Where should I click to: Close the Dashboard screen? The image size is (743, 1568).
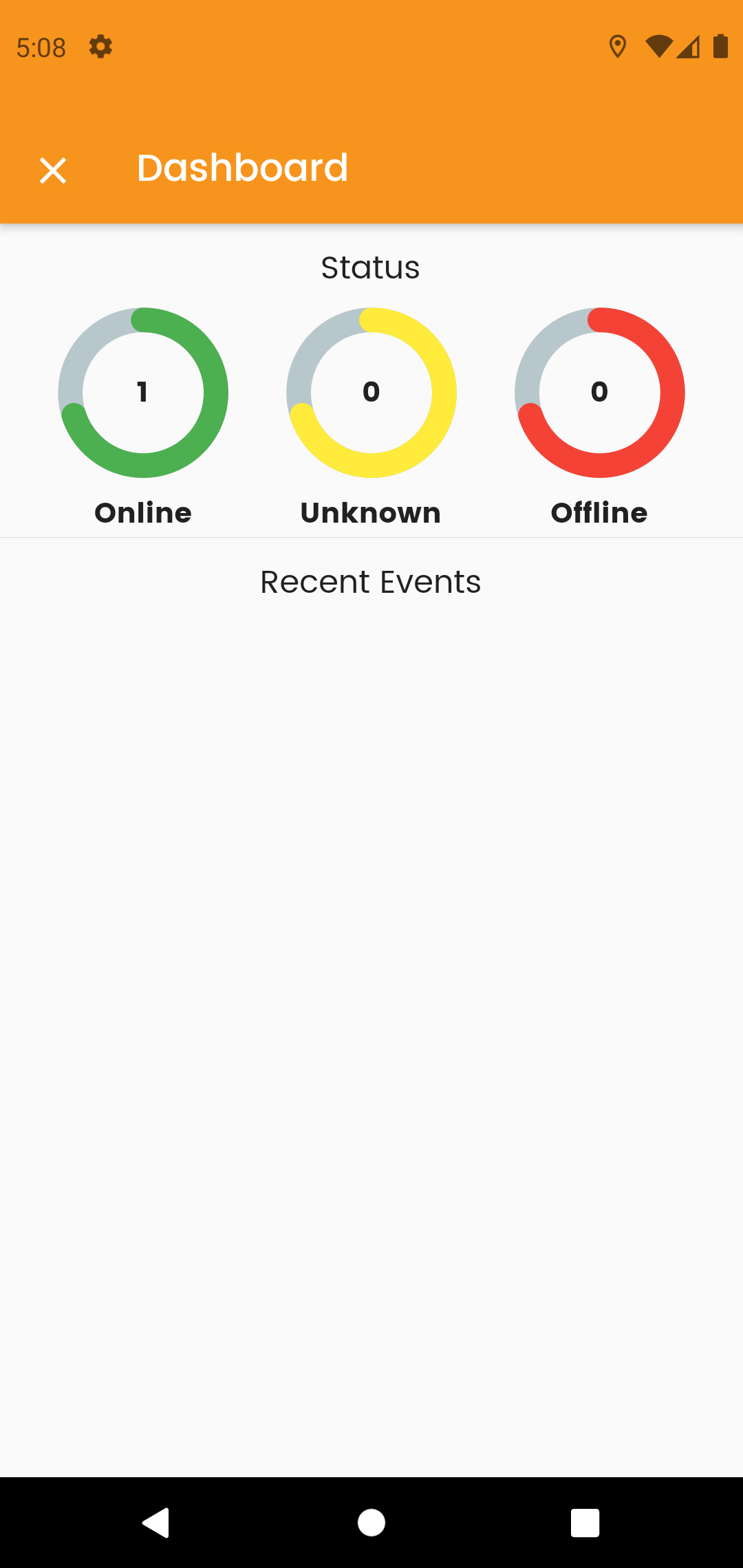(x=53, y=170)
